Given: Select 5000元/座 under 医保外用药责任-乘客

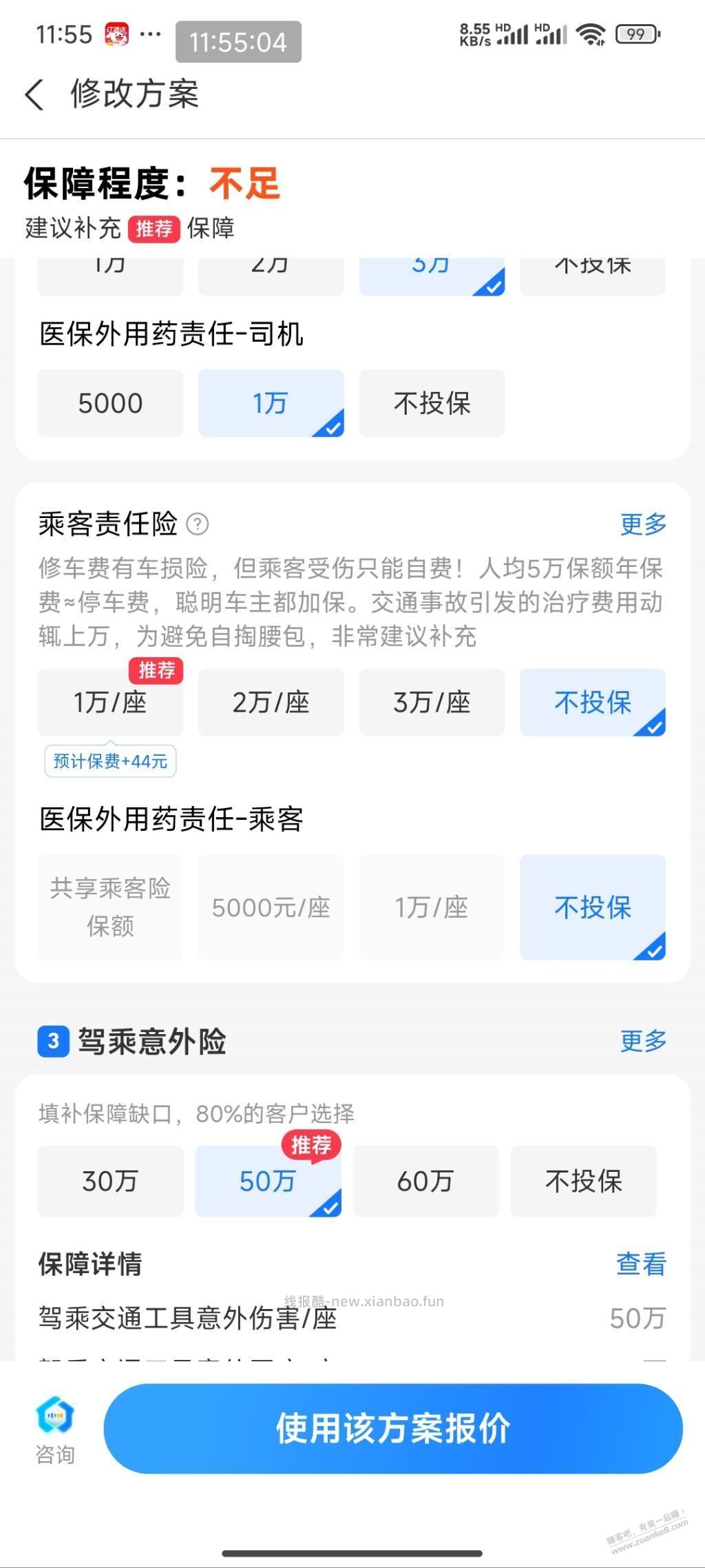Looking at the screenshot, I should (x=271, y=907).
